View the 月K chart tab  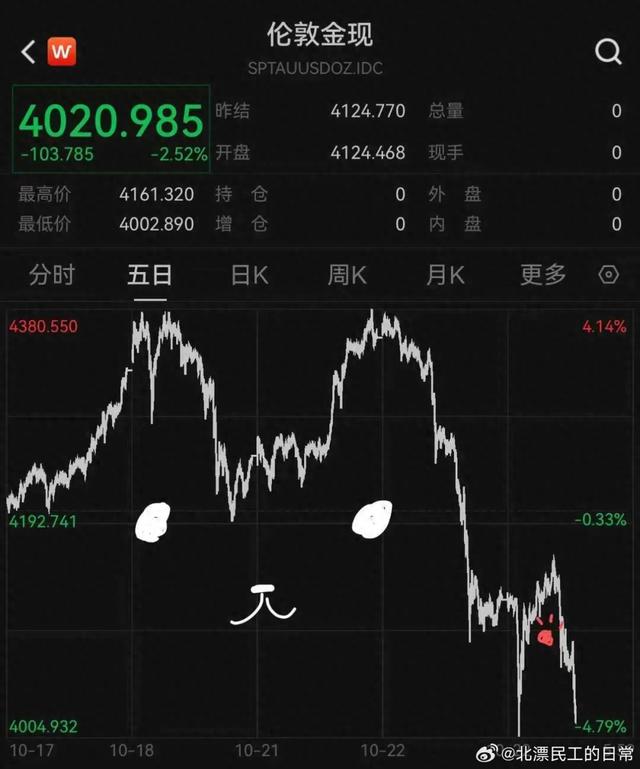[x=445, y=275]
